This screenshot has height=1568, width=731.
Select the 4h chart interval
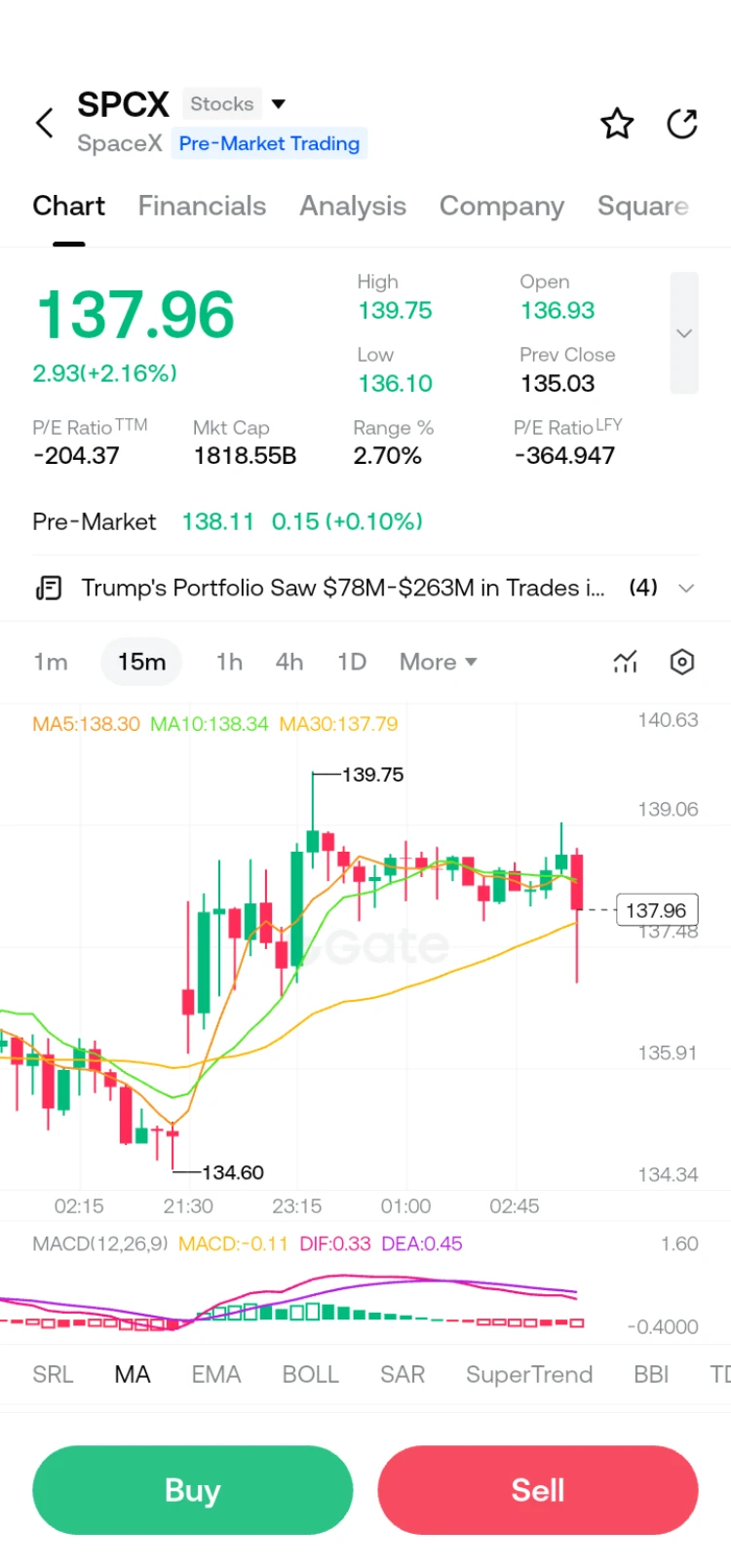(x=289, y=662)
